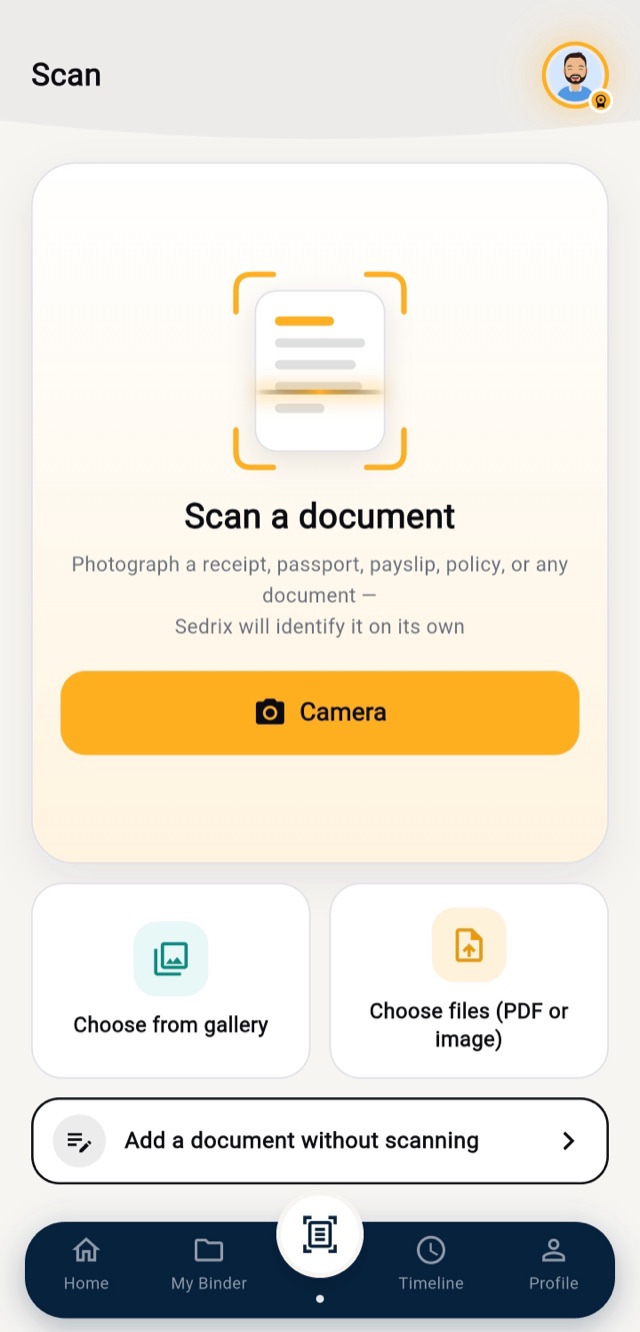
Task: Tap the center scan button in navigation
Action: (x=320, y=1234)
